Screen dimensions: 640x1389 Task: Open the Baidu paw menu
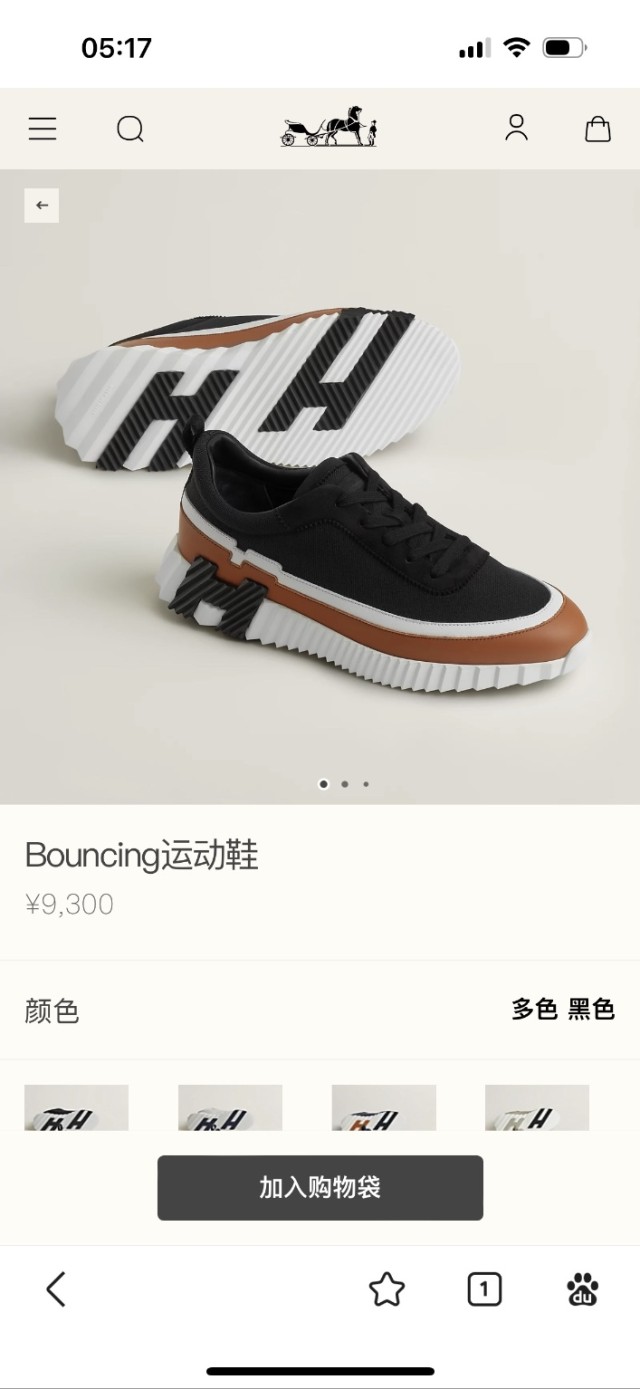click(x=582, y=1289)
